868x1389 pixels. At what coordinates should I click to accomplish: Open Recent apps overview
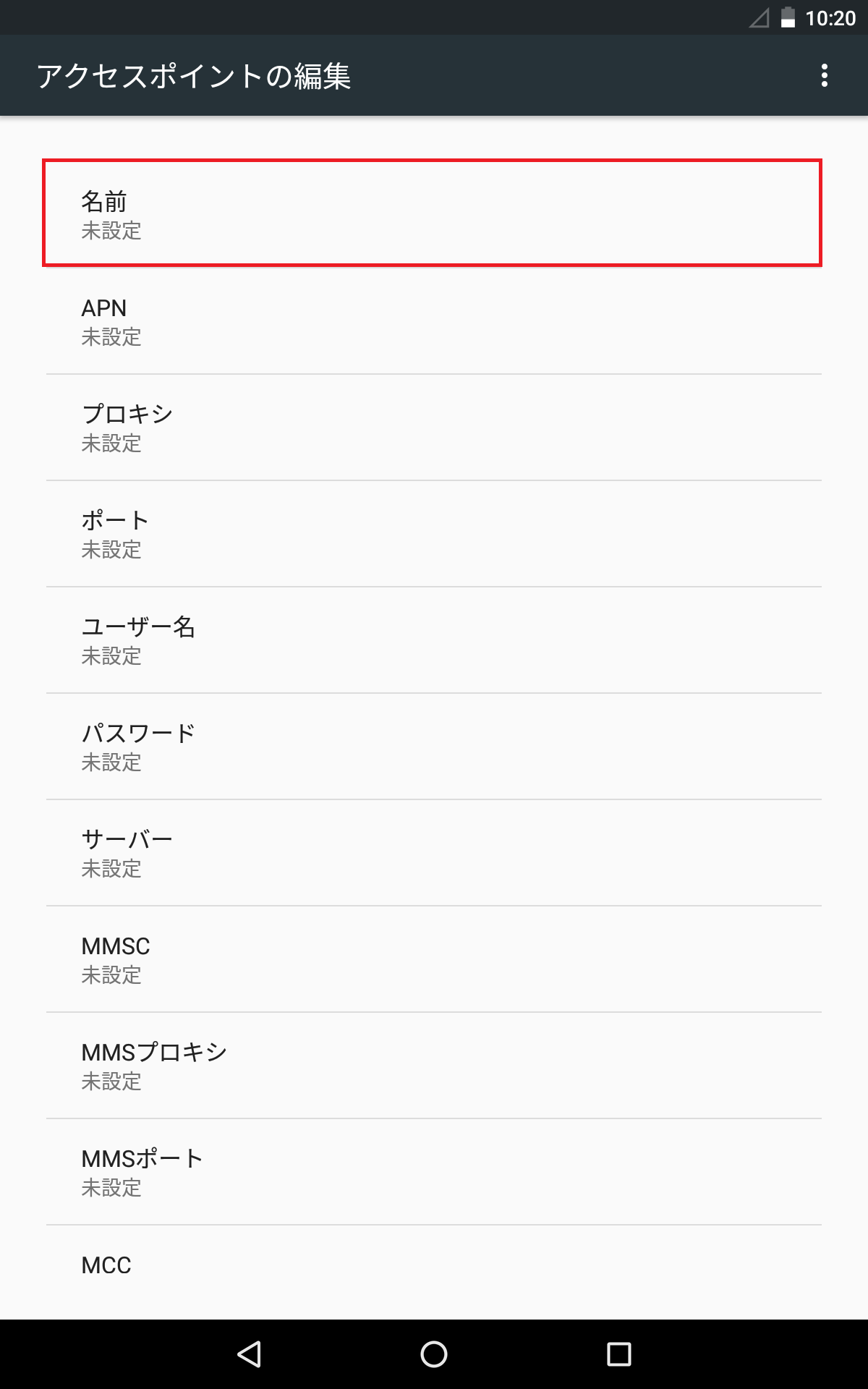pos(618,1351)
